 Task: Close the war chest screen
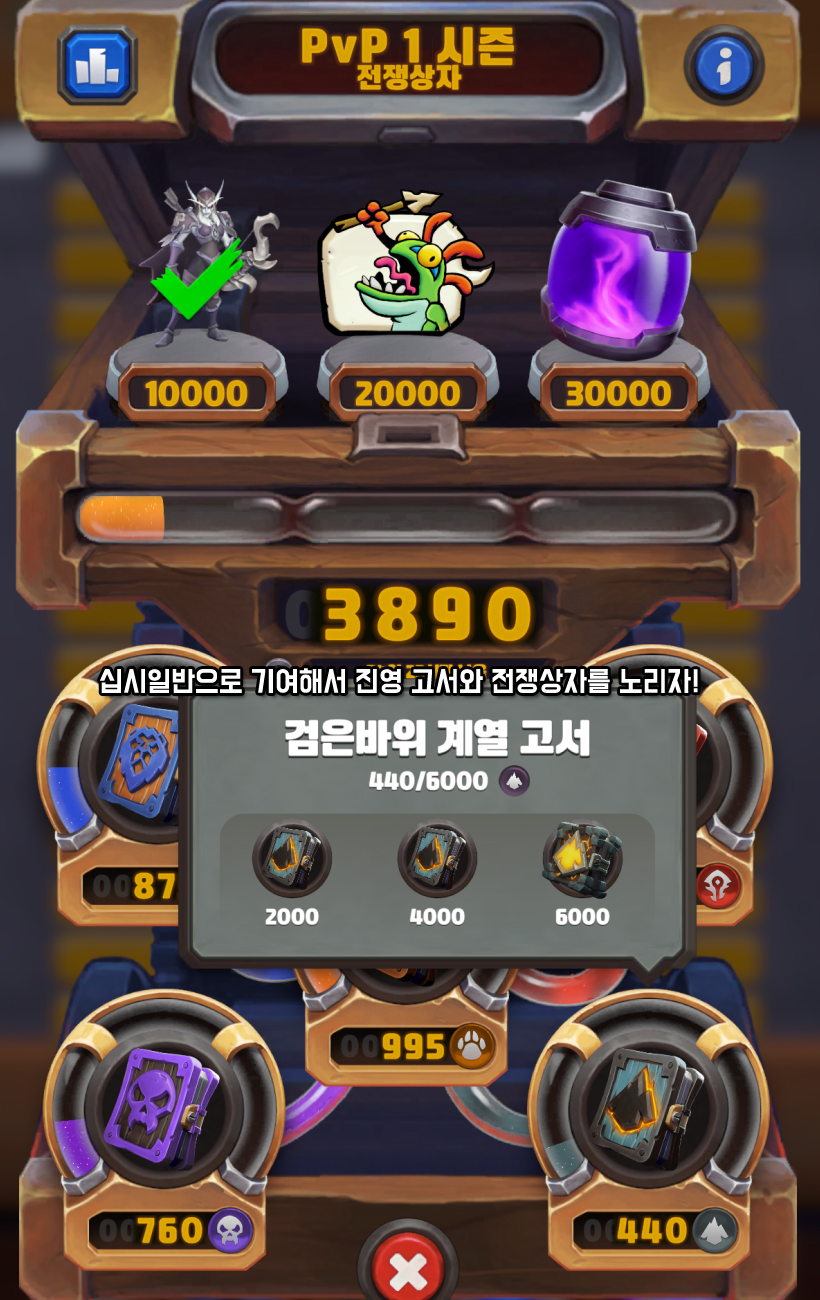click(408, 1270)
